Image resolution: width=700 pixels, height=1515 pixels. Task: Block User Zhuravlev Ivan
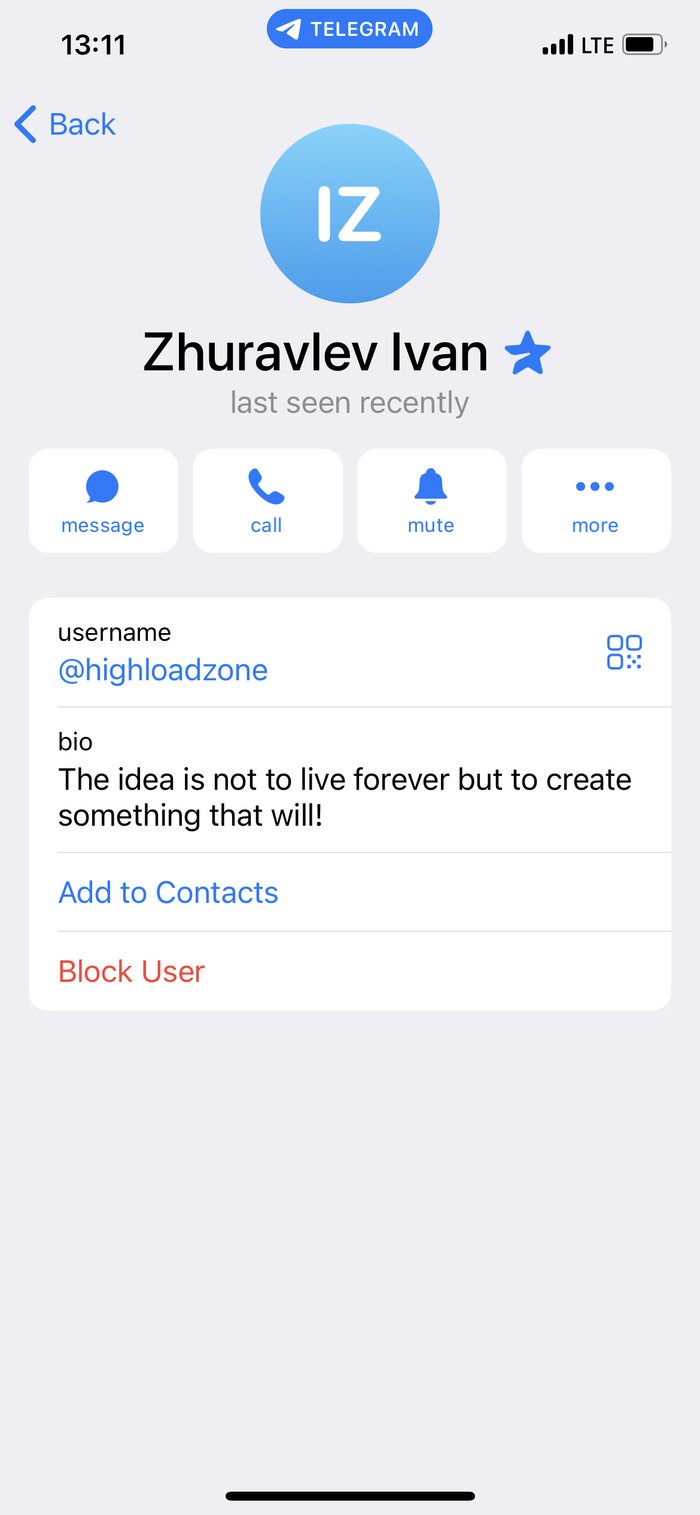(131, 971)
